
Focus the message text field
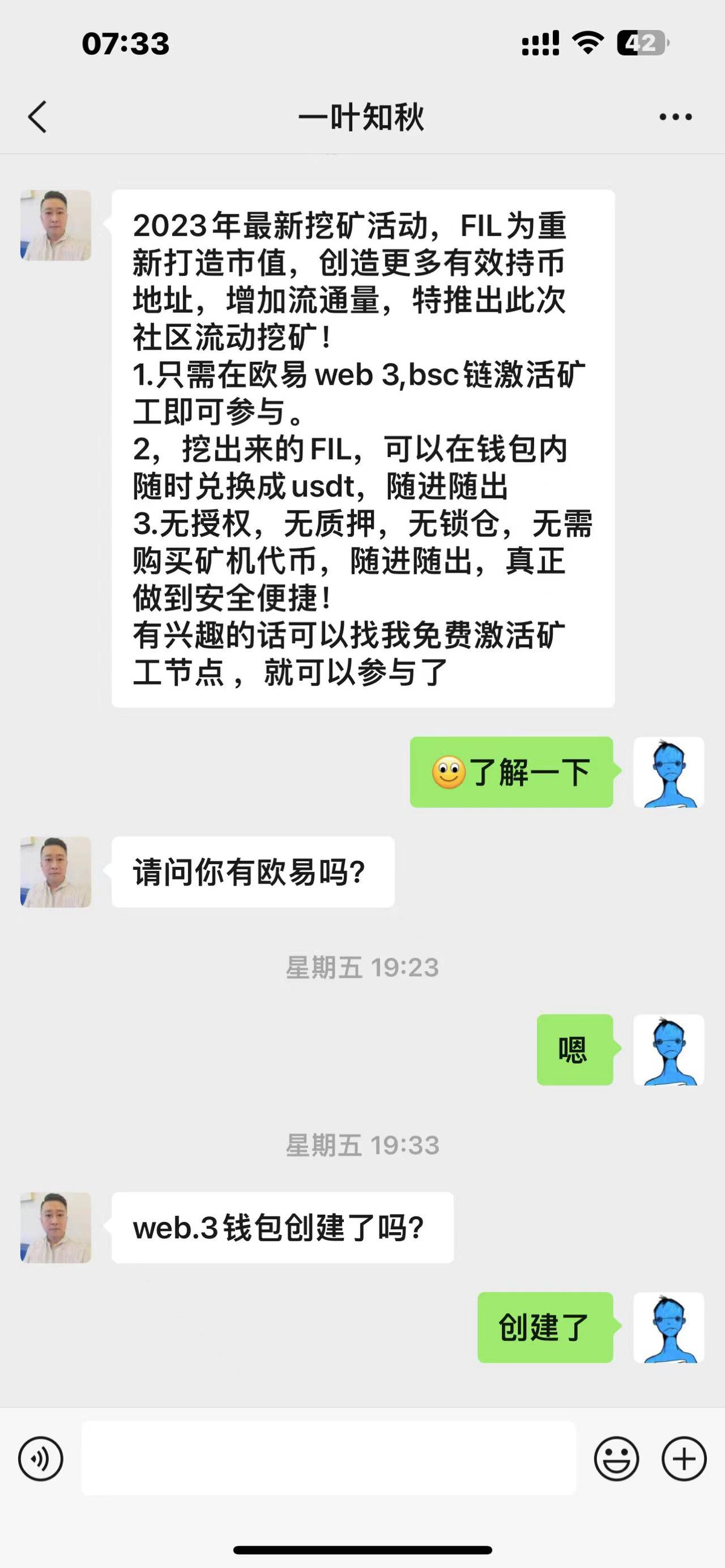point(329,1459)
